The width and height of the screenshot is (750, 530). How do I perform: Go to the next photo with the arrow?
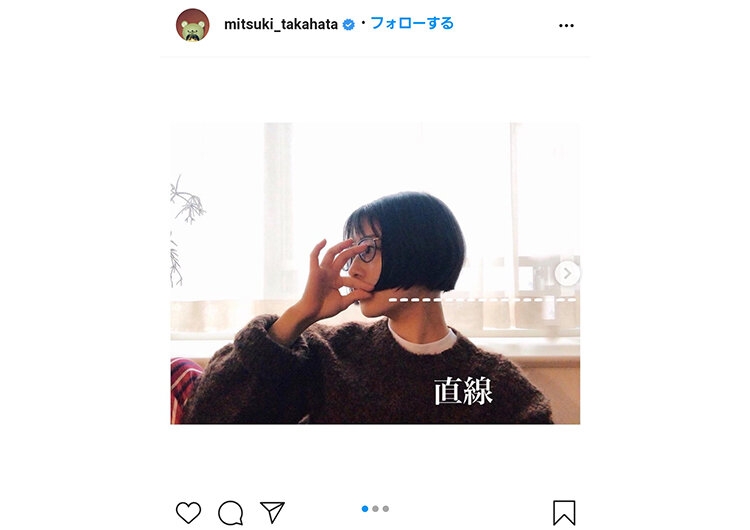(x=567, y=273)
